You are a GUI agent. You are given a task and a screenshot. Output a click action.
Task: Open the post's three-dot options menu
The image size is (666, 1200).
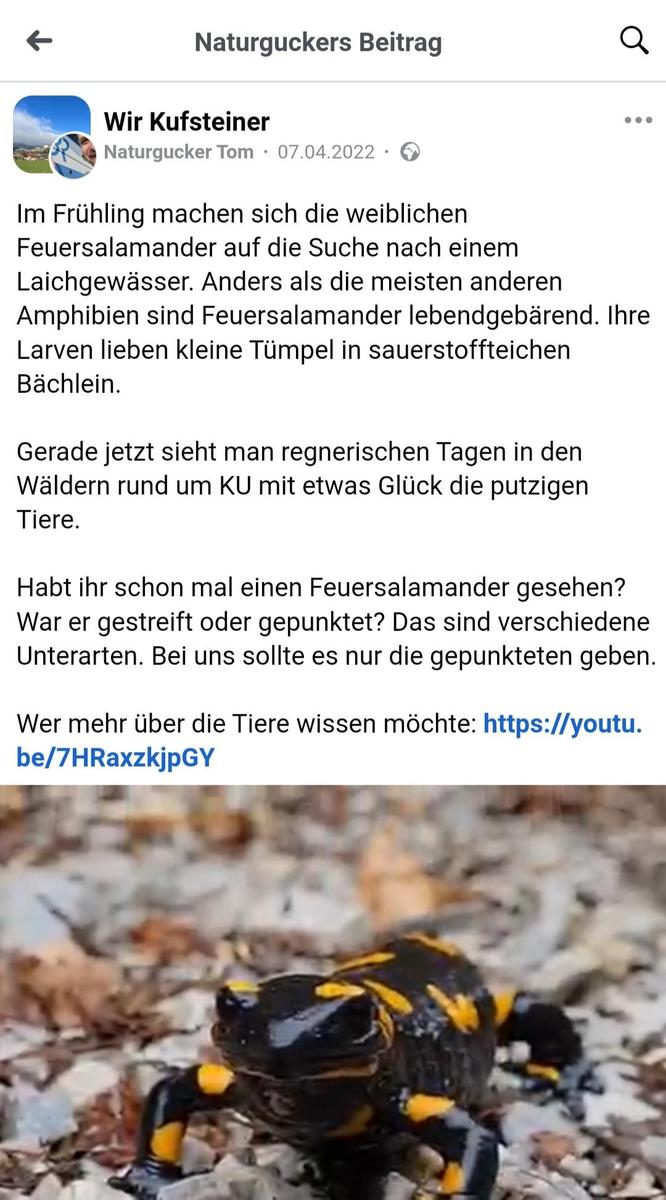click(x=637, y=121)
